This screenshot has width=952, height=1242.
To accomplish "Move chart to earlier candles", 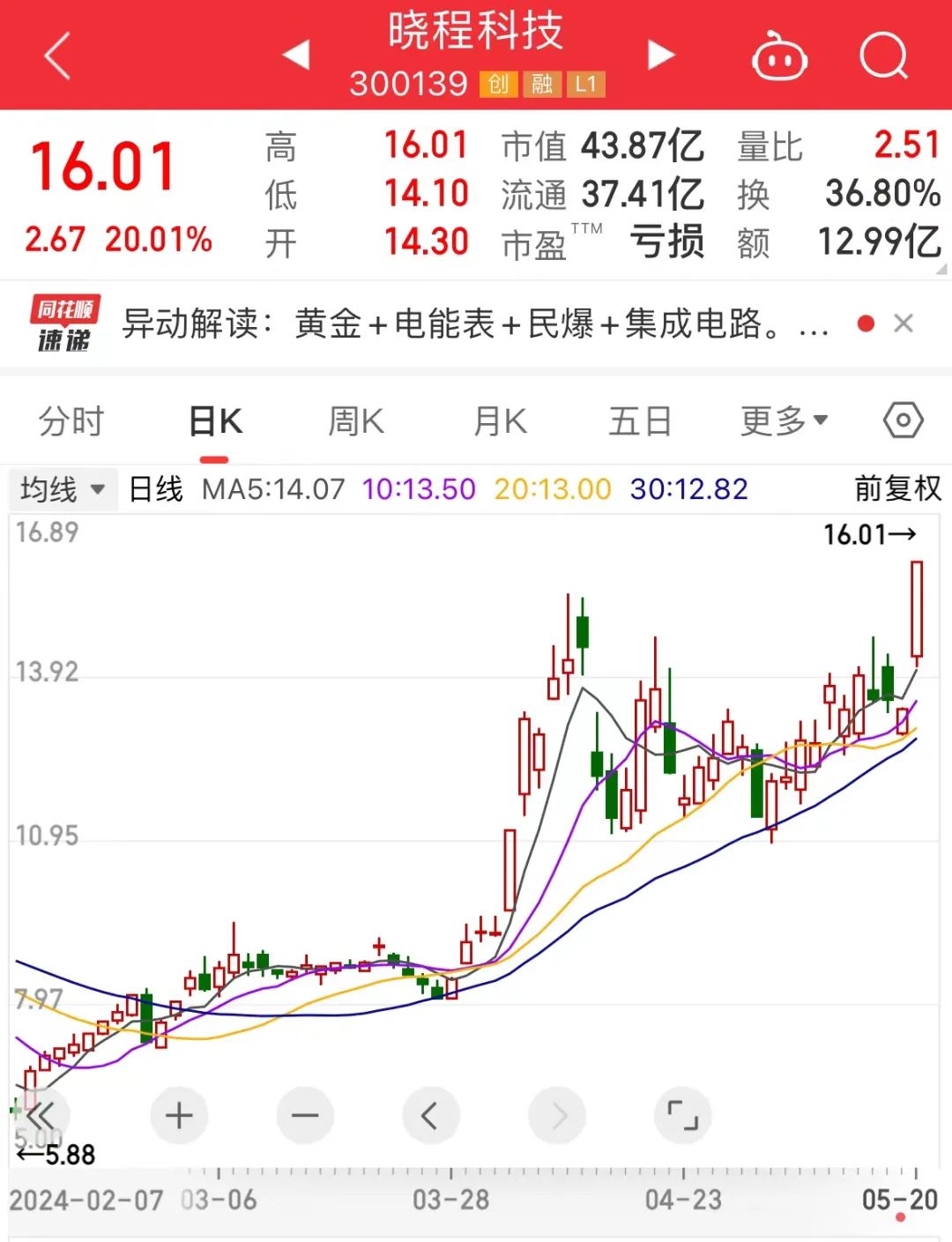I will pyautogui.click(x=430, y=1116).
